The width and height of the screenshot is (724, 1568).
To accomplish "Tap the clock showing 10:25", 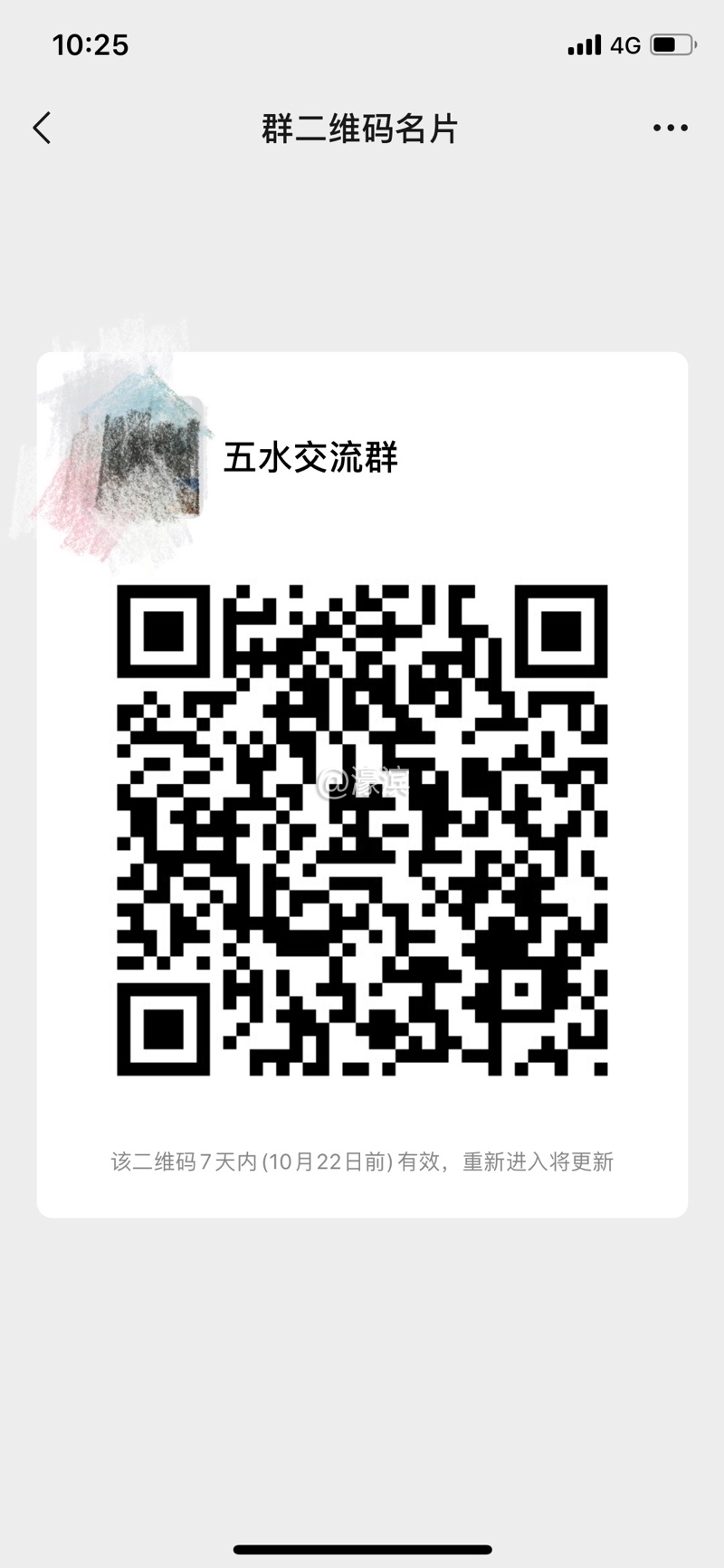I will pos(91,43).
